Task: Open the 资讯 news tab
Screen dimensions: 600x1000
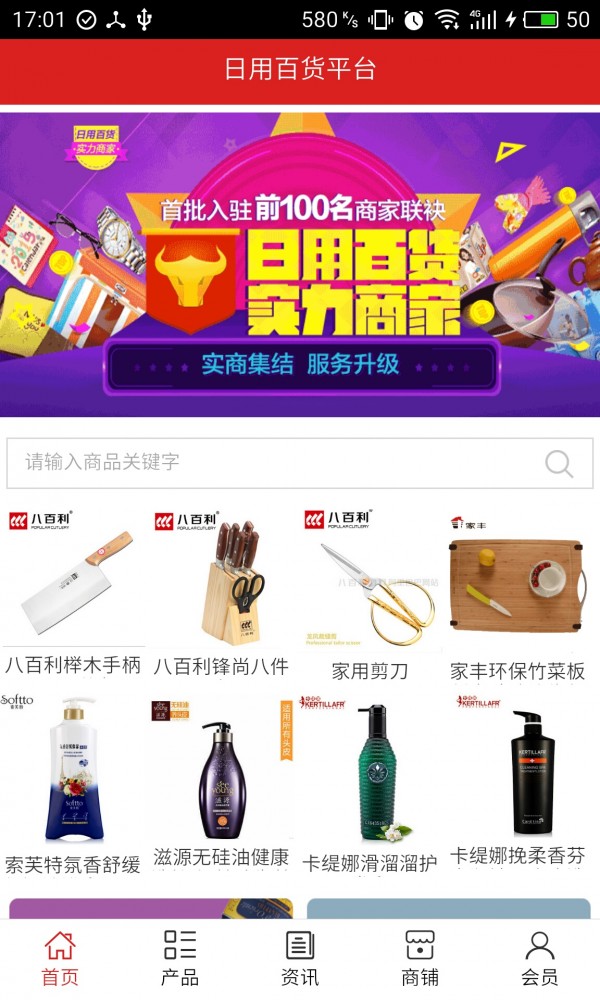Action: click(300, 958)
